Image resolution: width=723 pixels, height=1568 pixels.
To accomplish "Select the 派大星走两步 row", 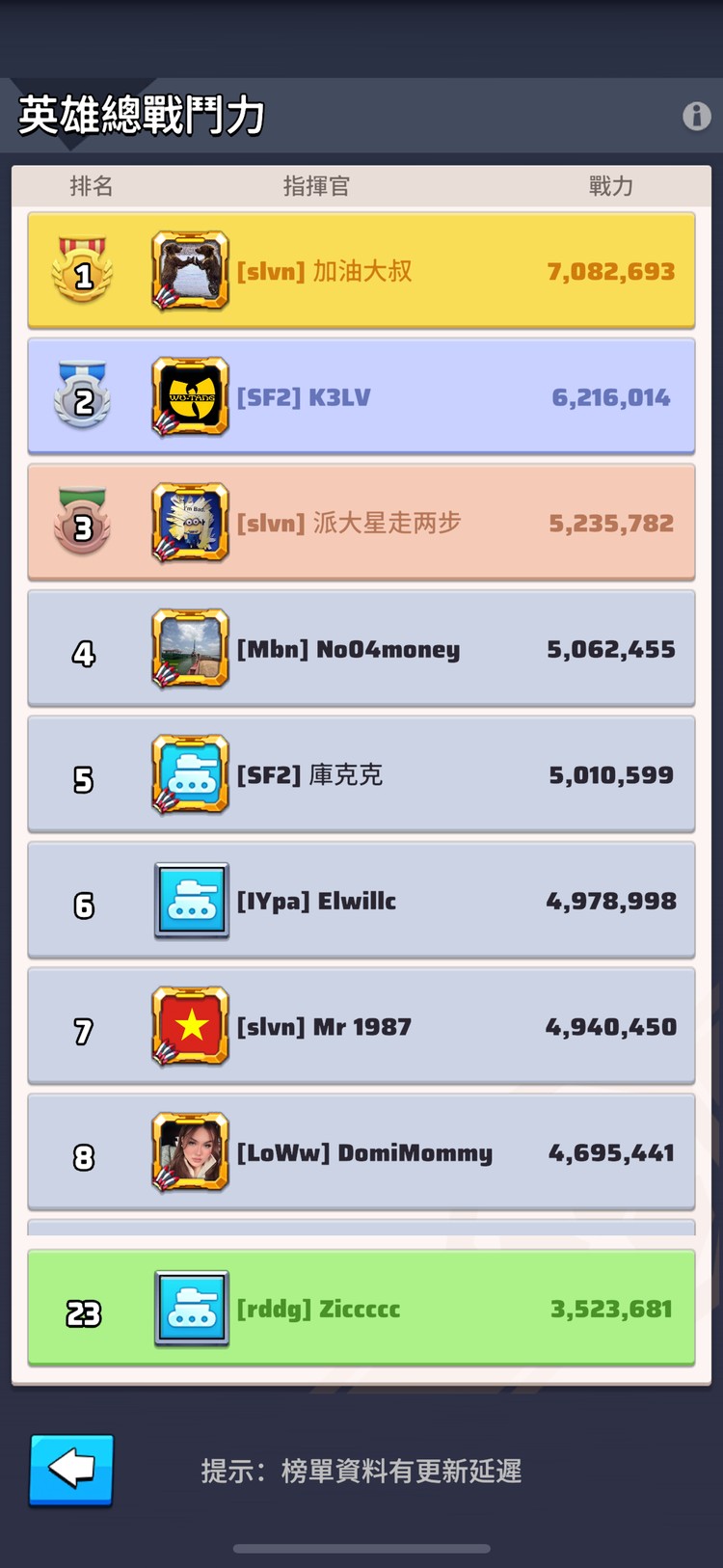I will tap(361, 523).
